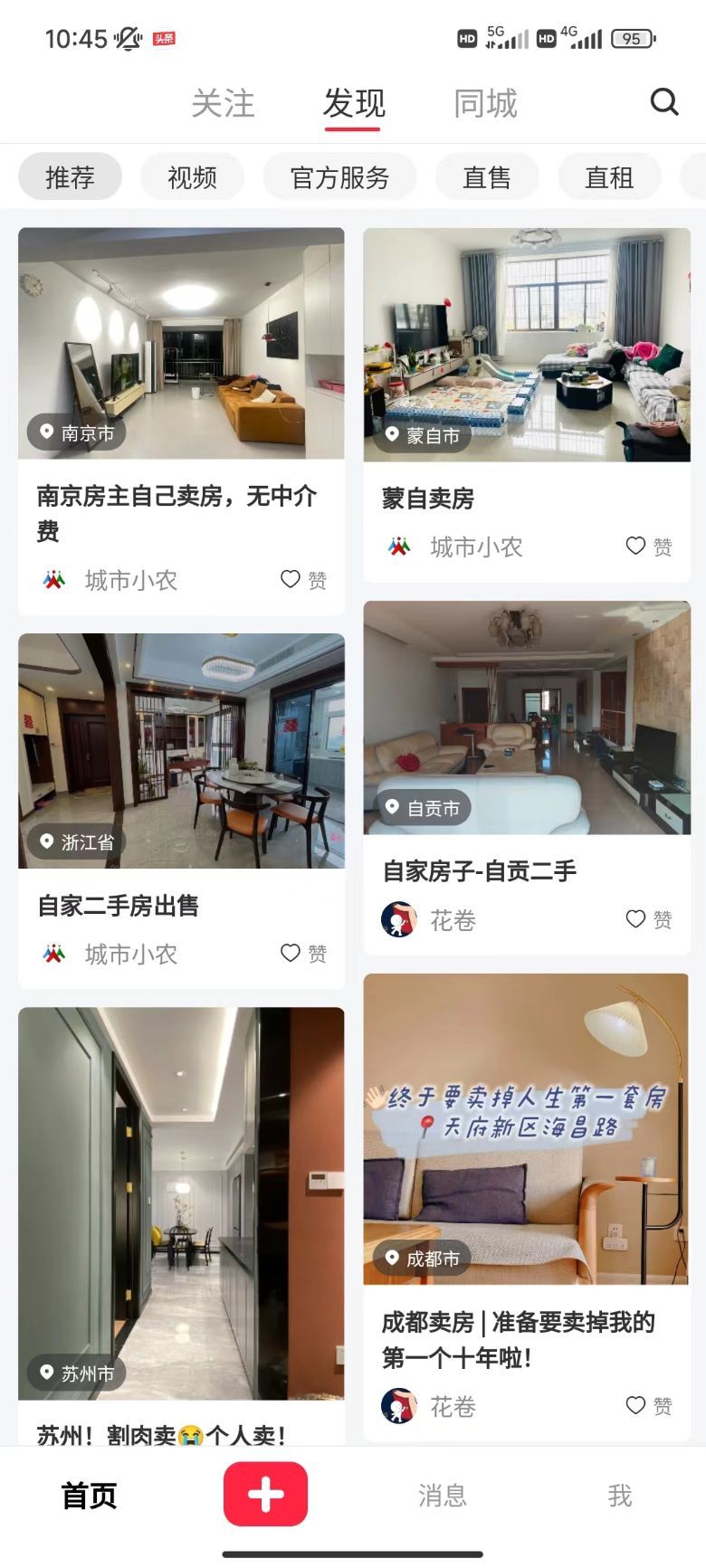This screenshot has height=1568, width=706.
Task: Open the 我 profile tab
Action: point(619,1496)
